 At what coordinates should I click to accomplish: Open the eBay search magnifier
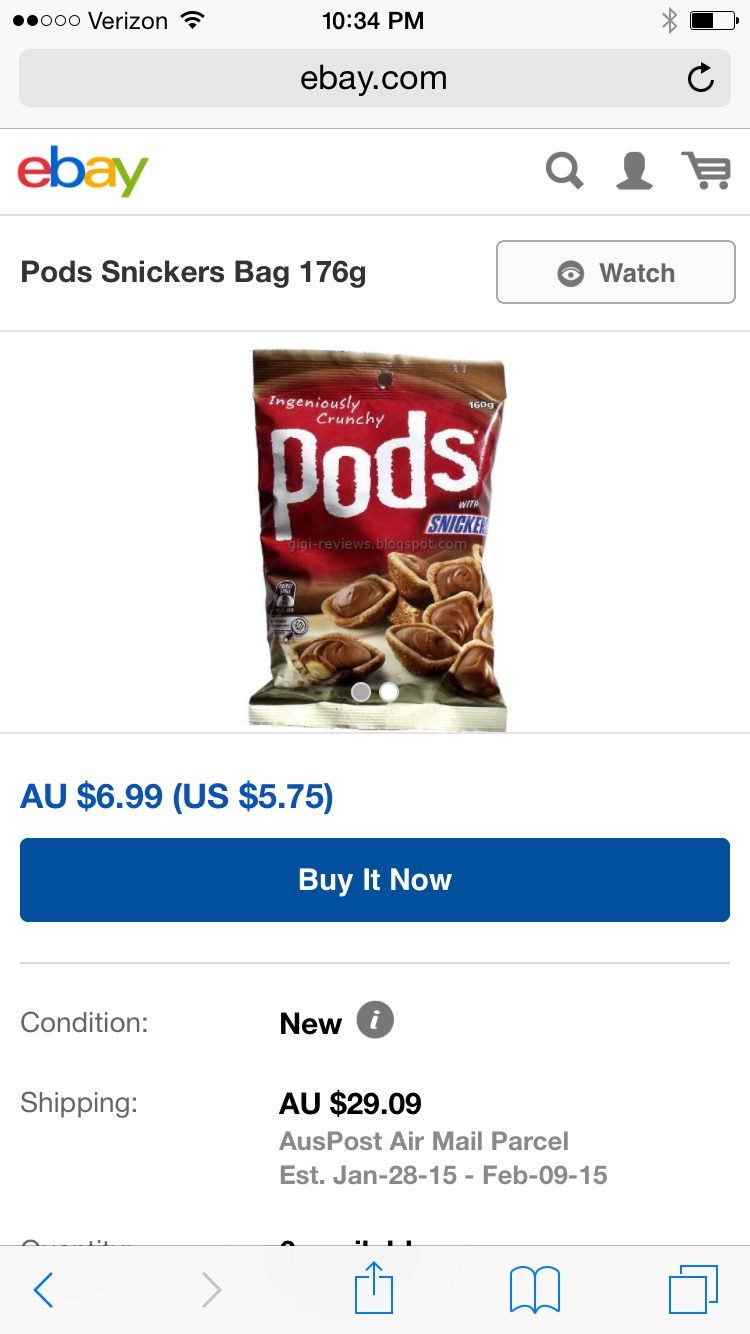[x=565, y=171]
